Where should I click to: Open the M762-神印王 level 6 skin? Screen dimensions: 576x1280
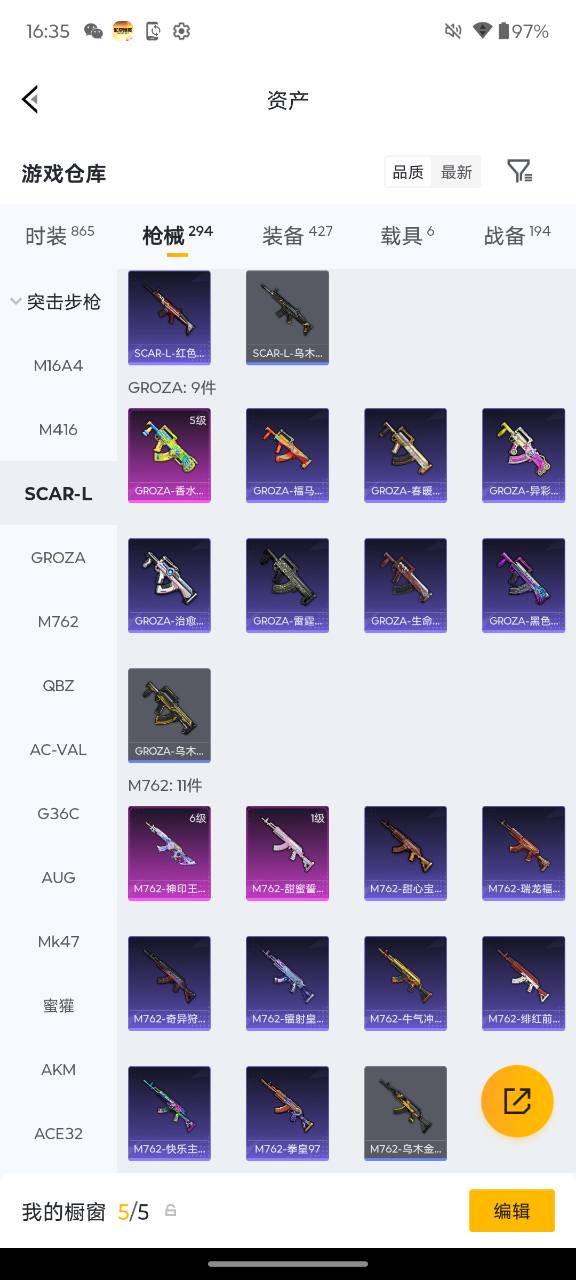pyautogui.click(x=169, y=853)
